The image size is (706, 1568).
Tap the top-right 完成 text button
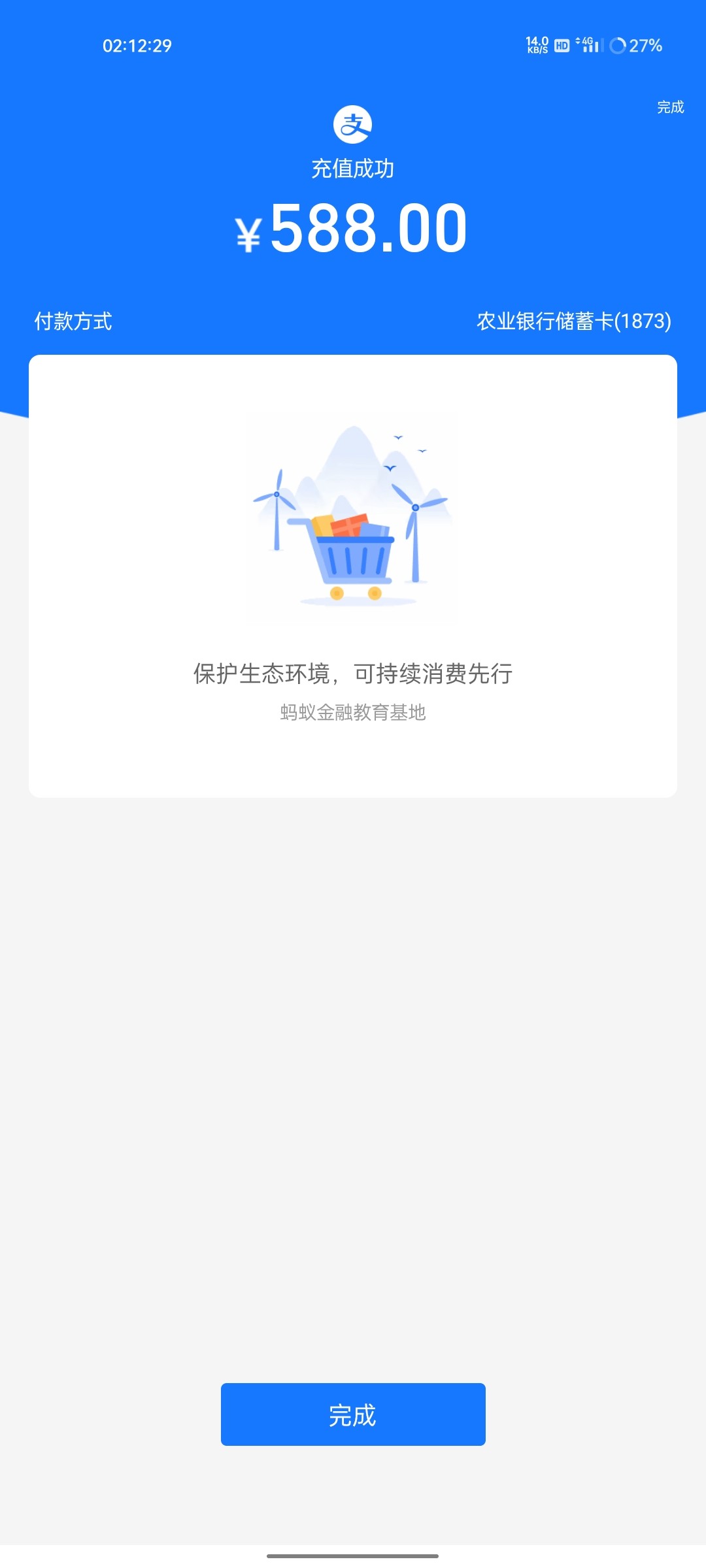click(670, 107)
